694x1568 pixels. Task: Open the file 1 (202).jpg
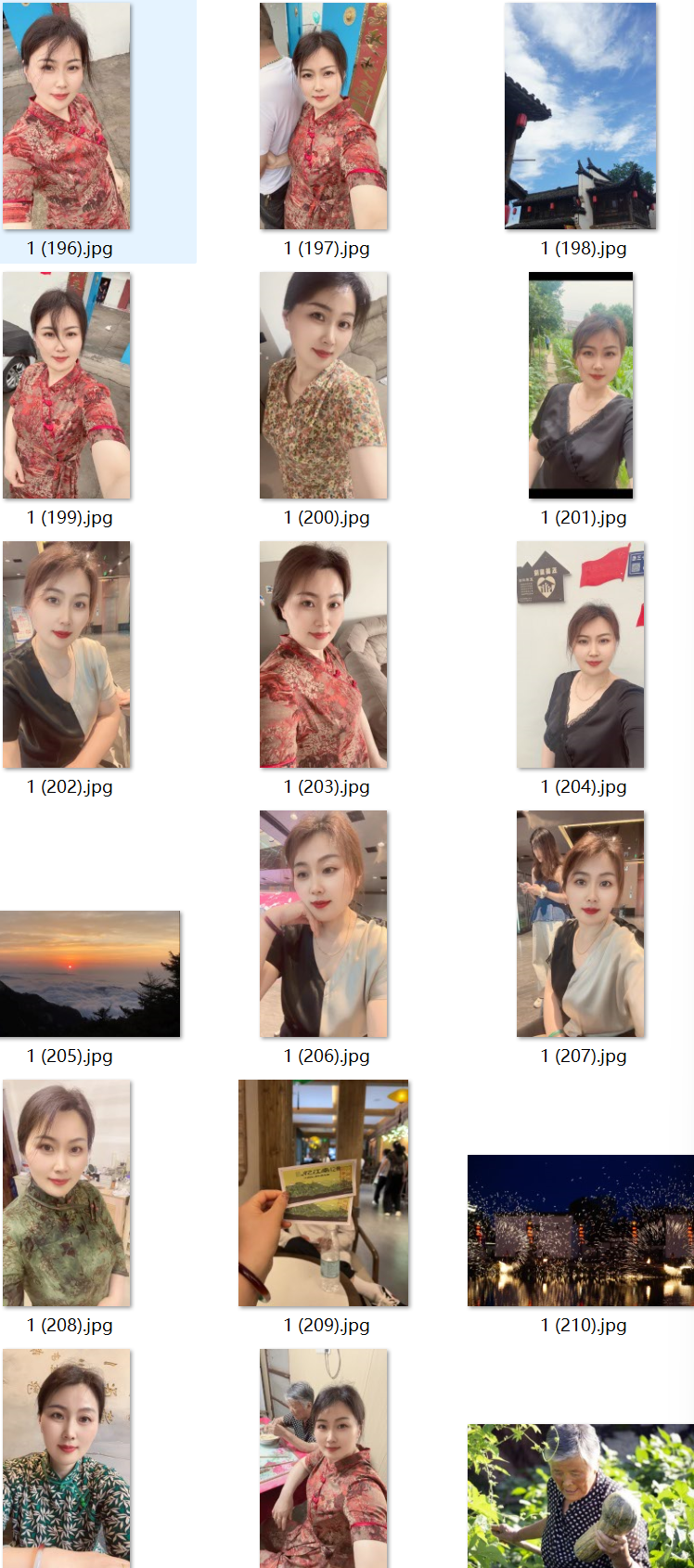coord(67,654)
